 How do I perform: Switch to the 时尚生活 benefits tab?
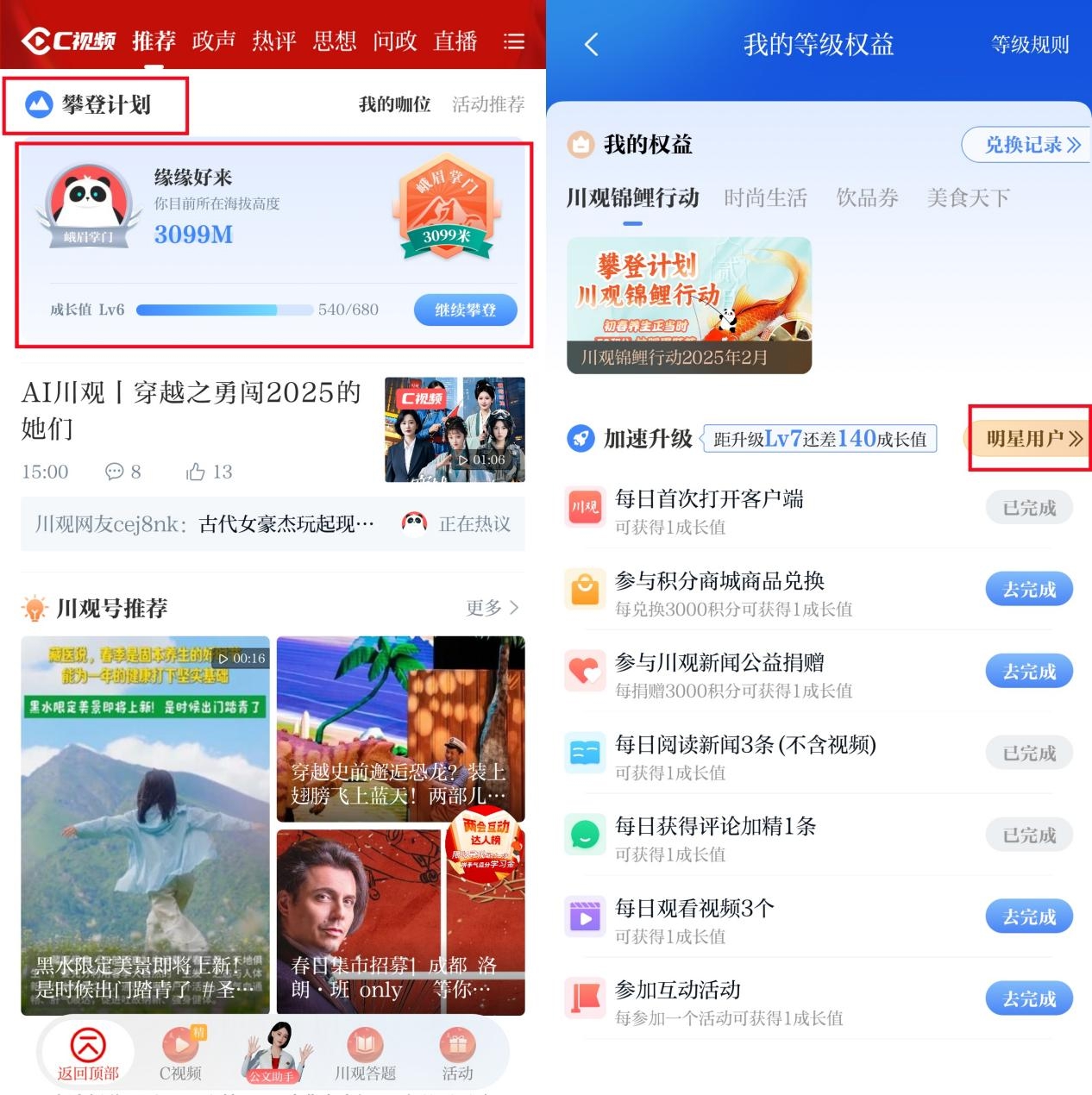click(765, 198)
